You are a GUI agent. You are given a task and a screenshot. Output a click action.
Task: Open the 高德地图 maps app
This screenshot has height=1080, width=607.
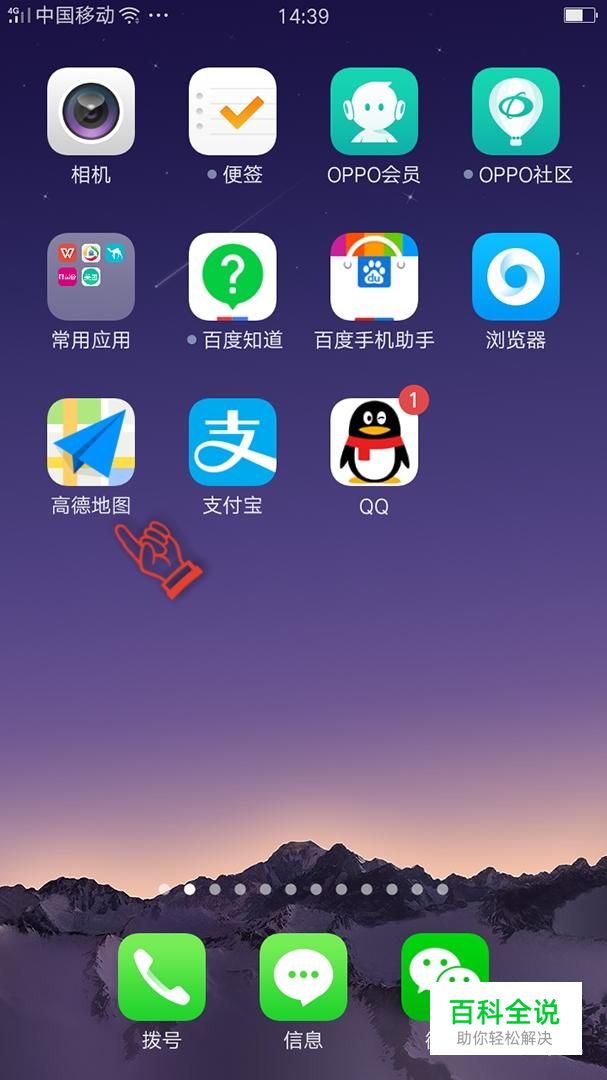coord(91,442)
